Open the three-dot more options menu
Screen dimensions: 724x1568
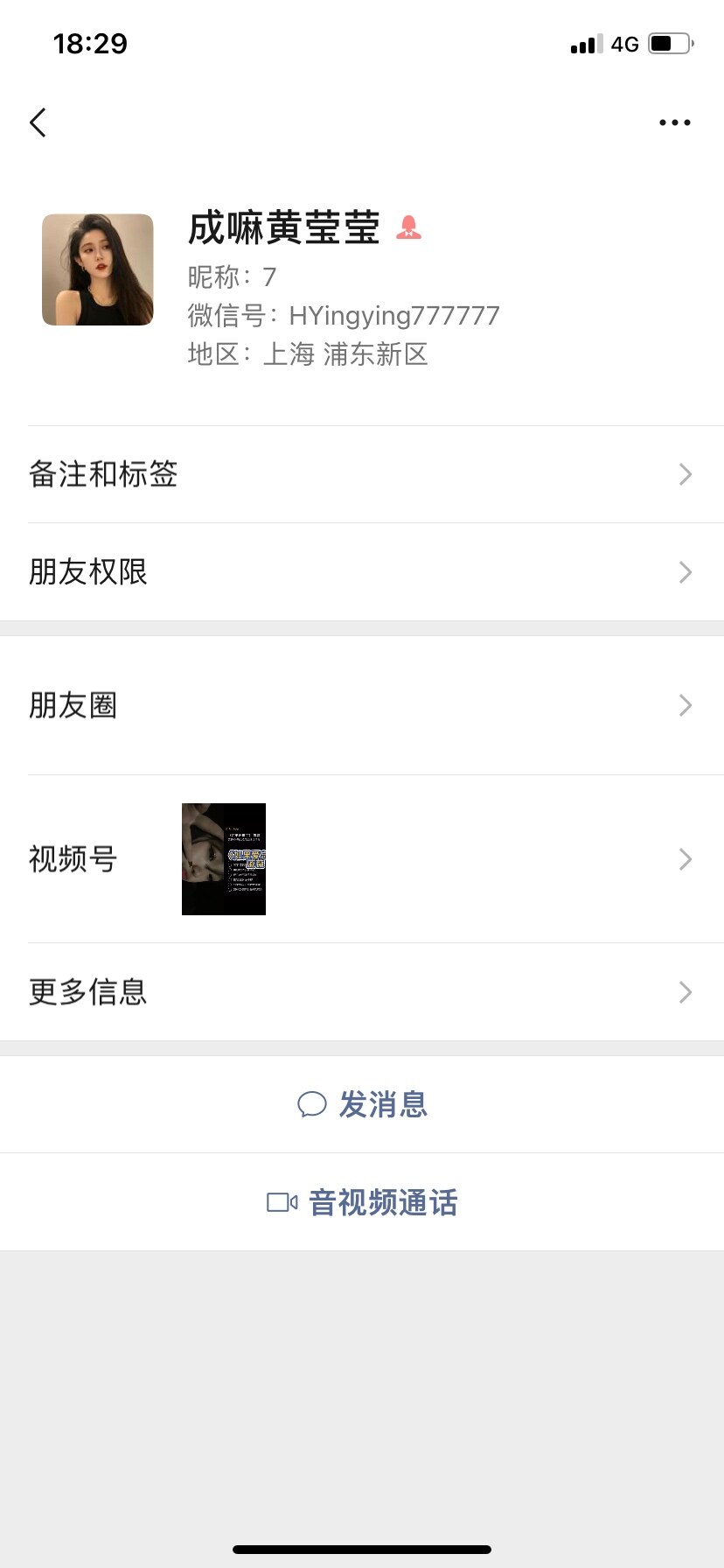coord(674,122)
